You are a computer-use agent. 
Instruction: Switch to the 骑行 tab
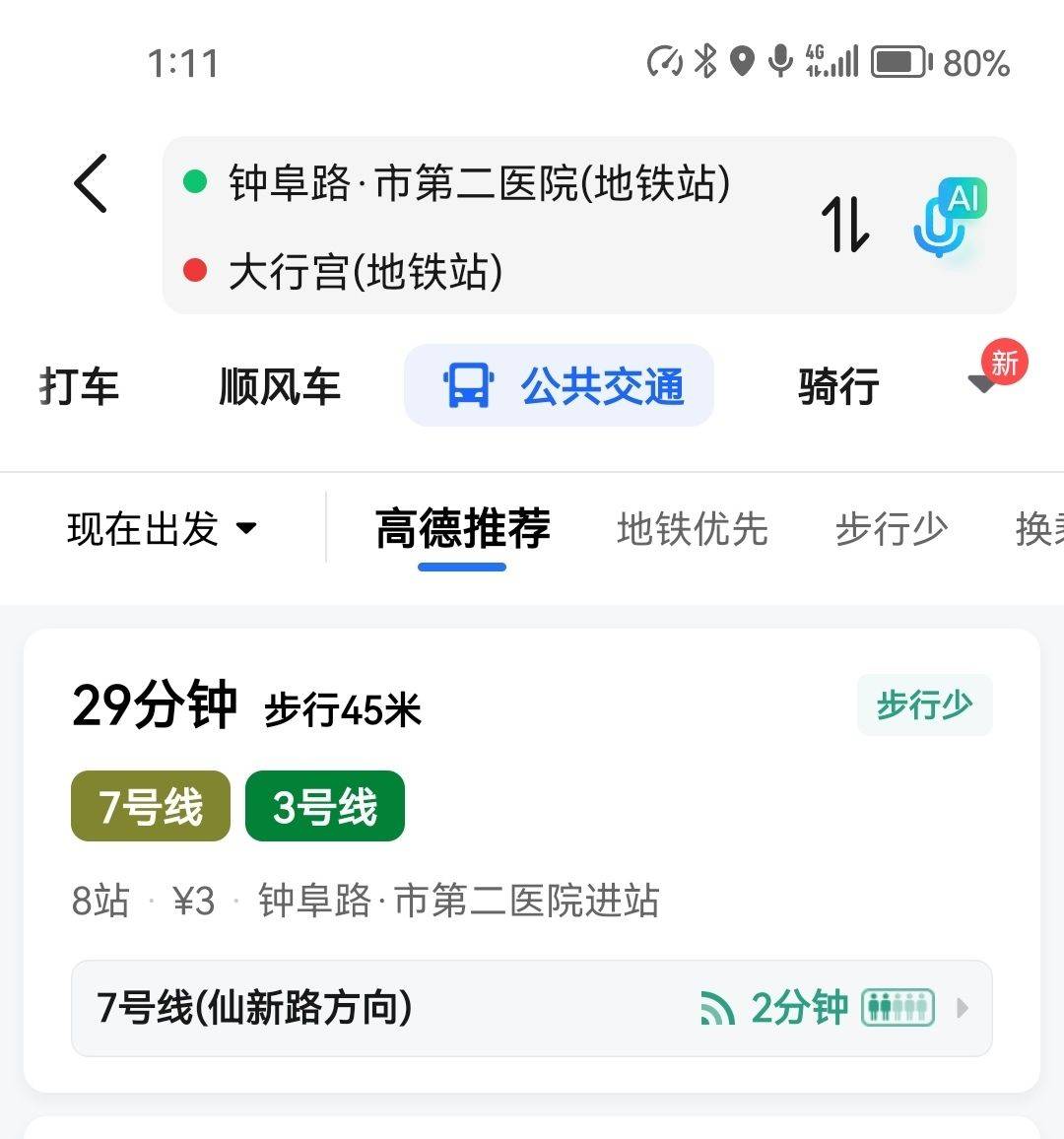[x=838, y=386]
